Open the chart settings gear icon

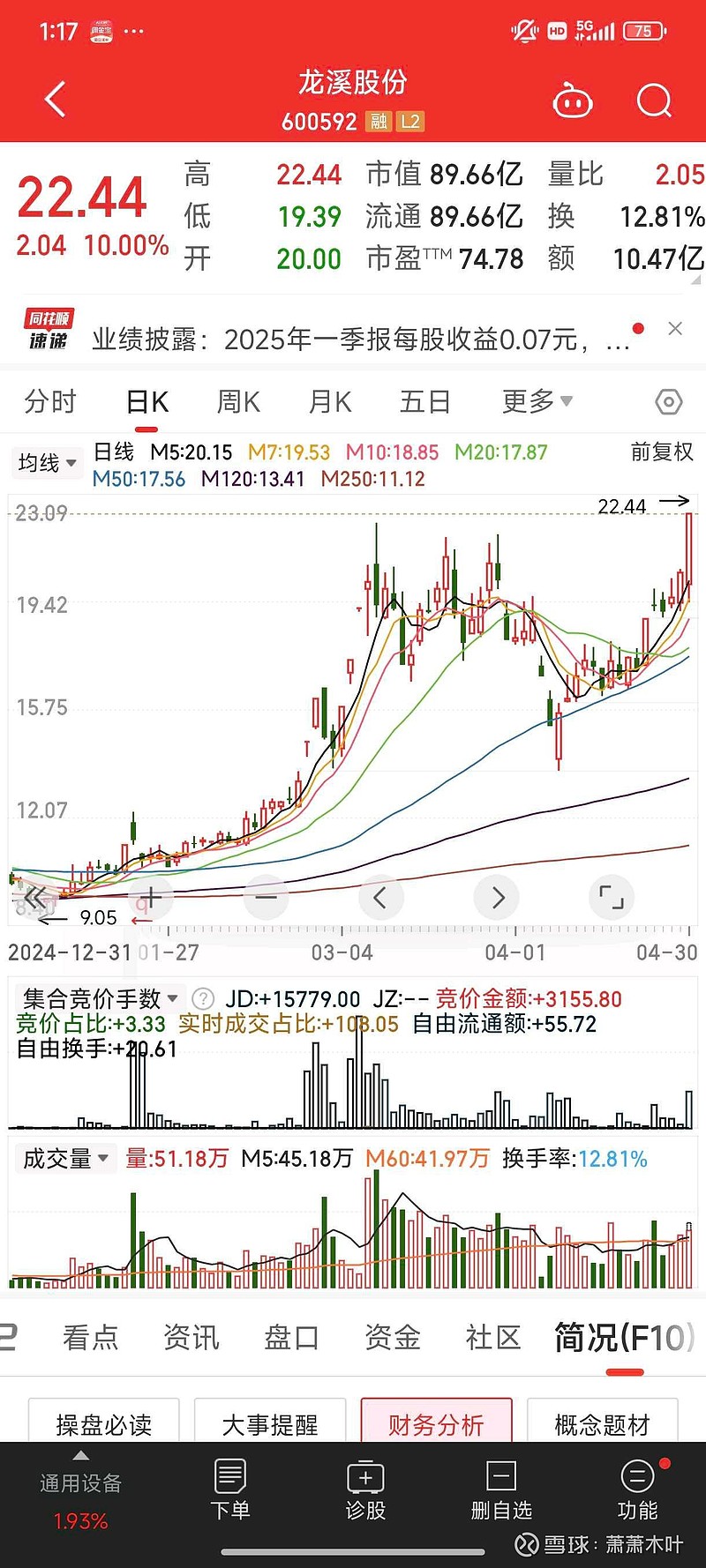668,400
